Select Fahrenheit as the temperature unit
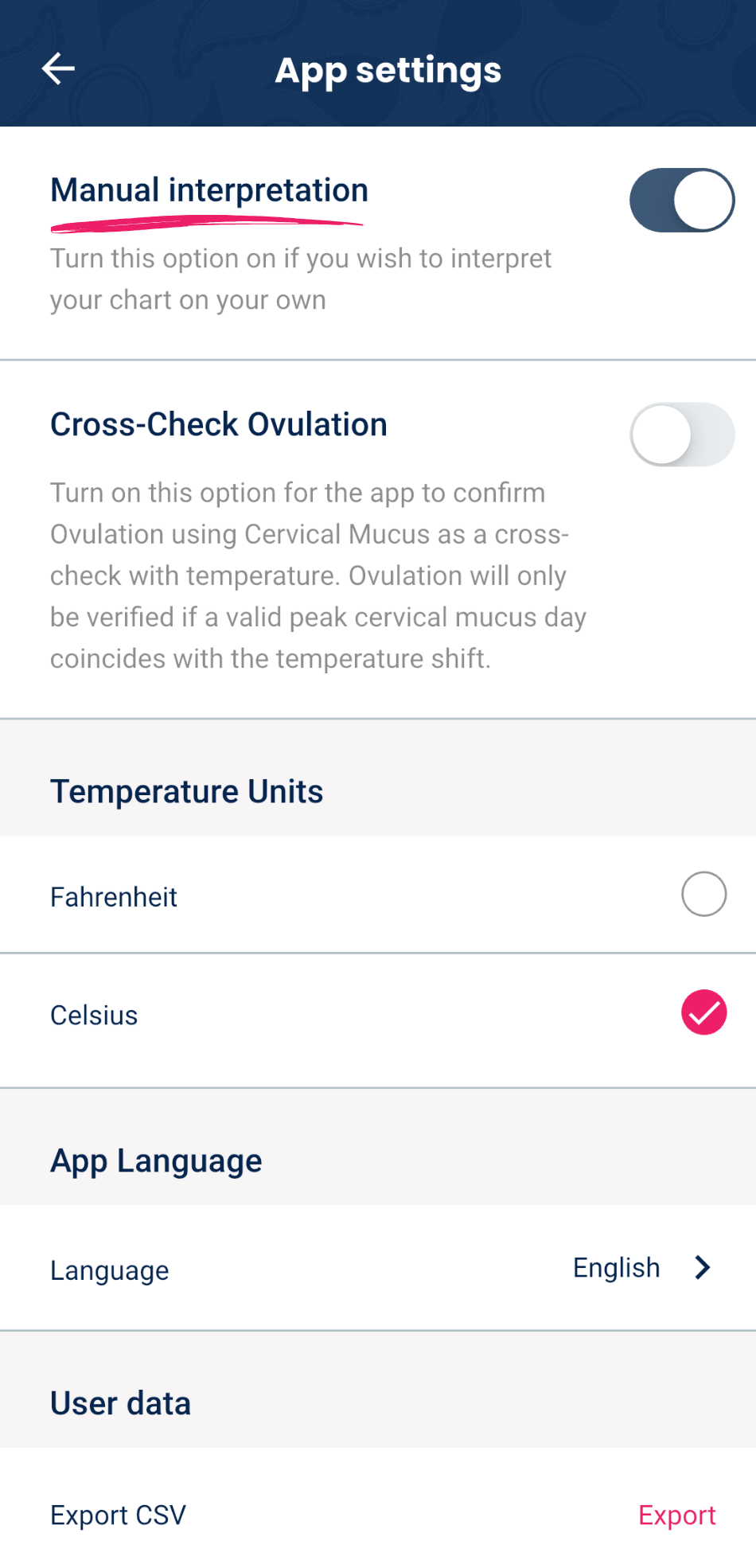This screenshot has width=756, height=1568. [x=703, y=895]
